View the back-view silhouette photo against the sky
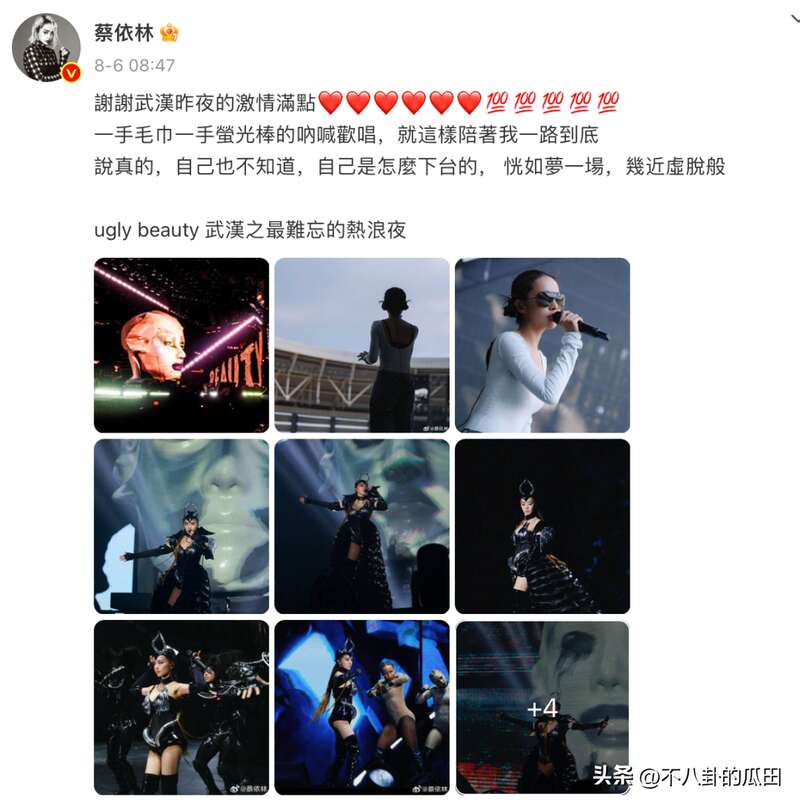Screen dimensions: 800x805 362,345
